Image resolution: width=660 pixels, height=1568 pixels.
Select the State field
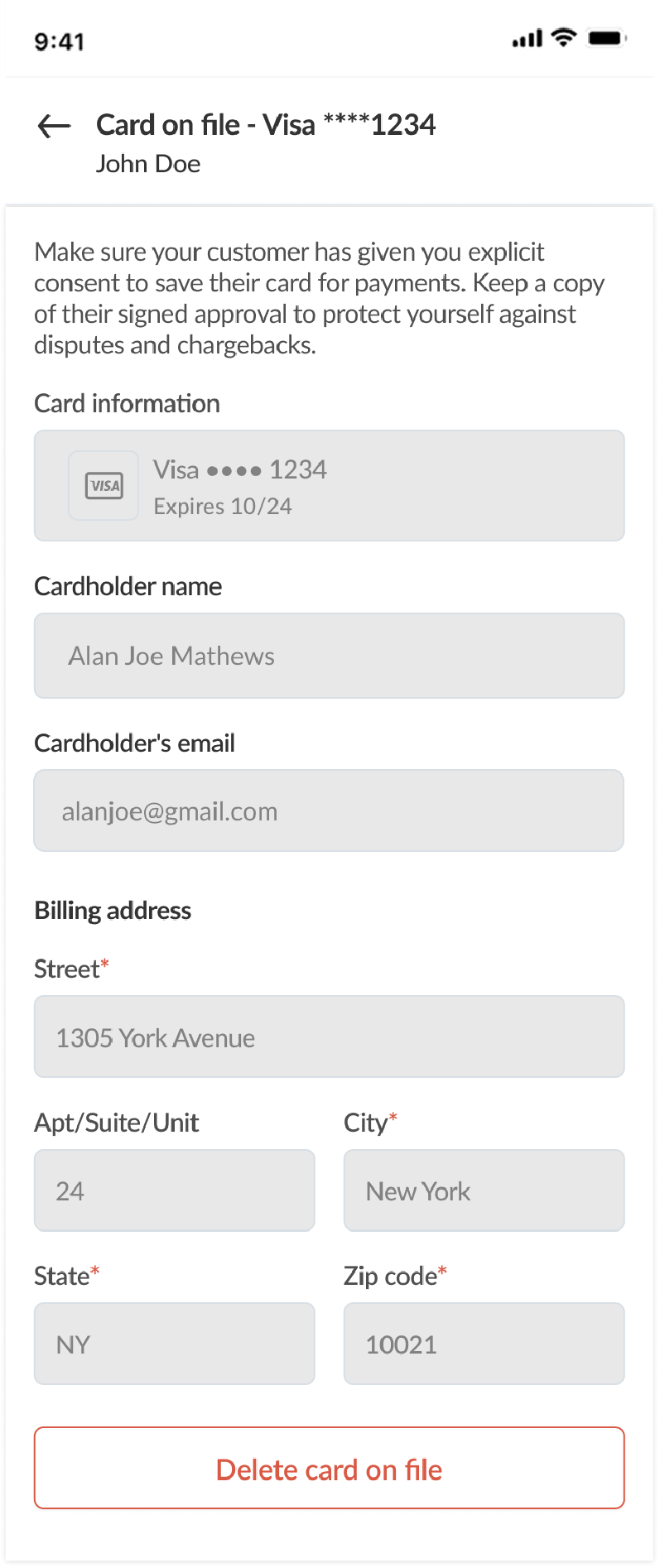pyautogui.click(x=174, y=1344)
